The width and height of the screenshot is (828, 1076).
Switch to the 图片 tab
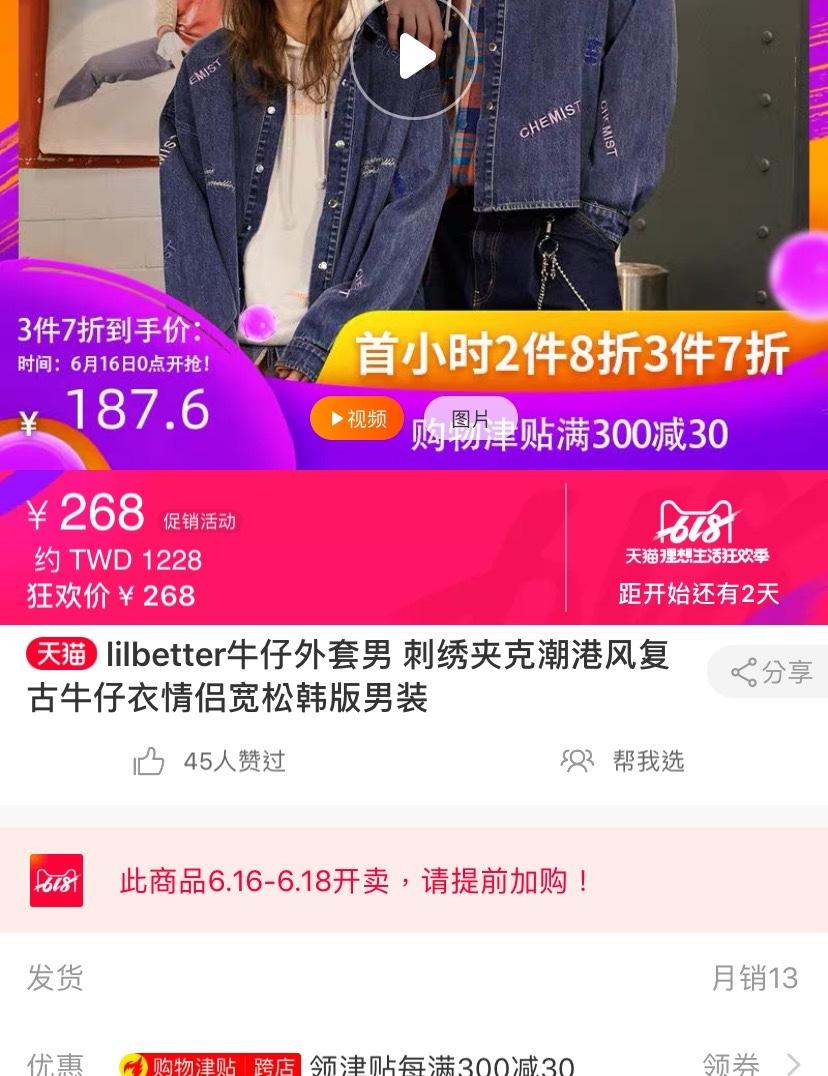471,418
